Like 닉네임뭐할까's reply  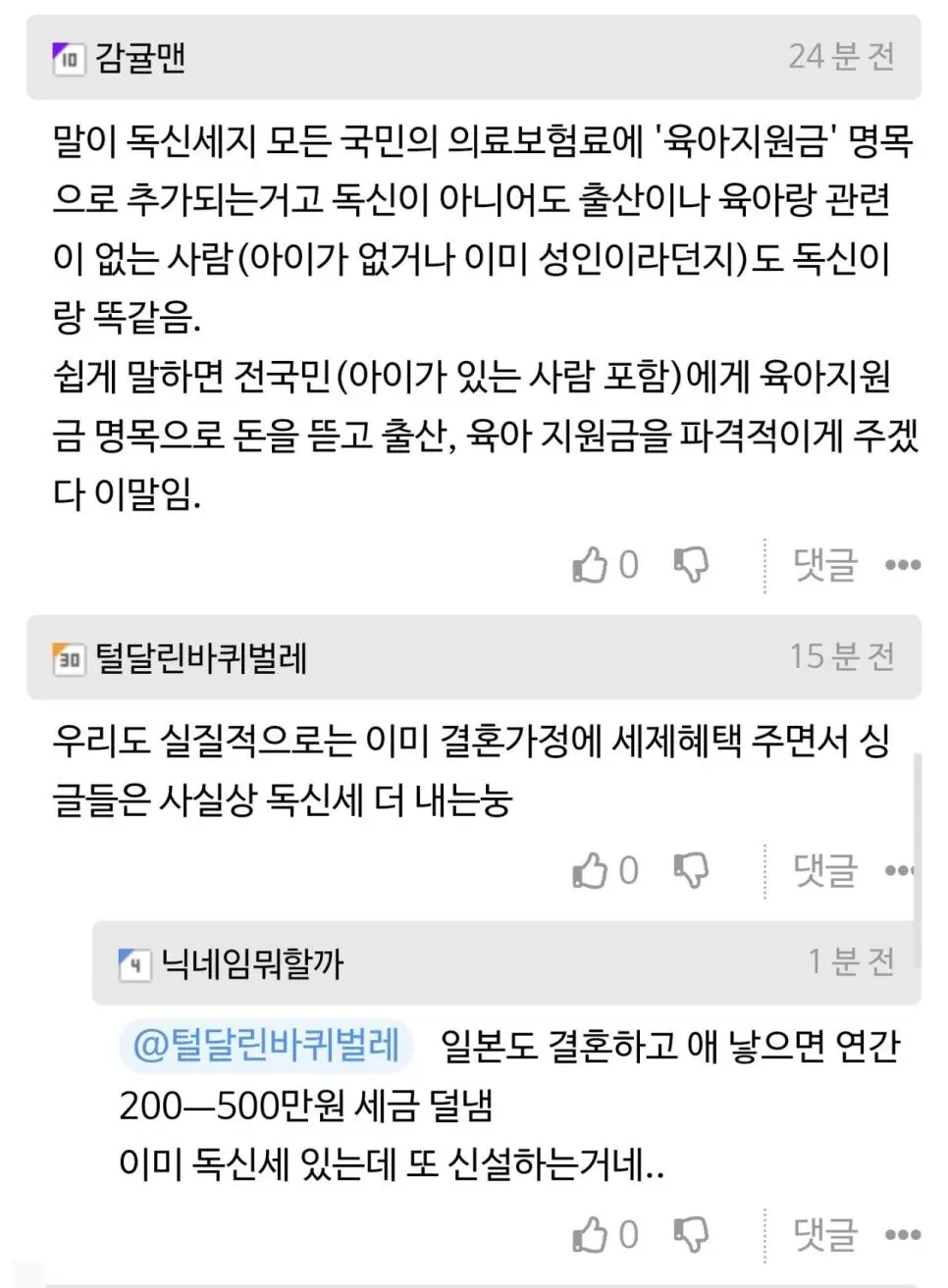tap(591, 1234)
